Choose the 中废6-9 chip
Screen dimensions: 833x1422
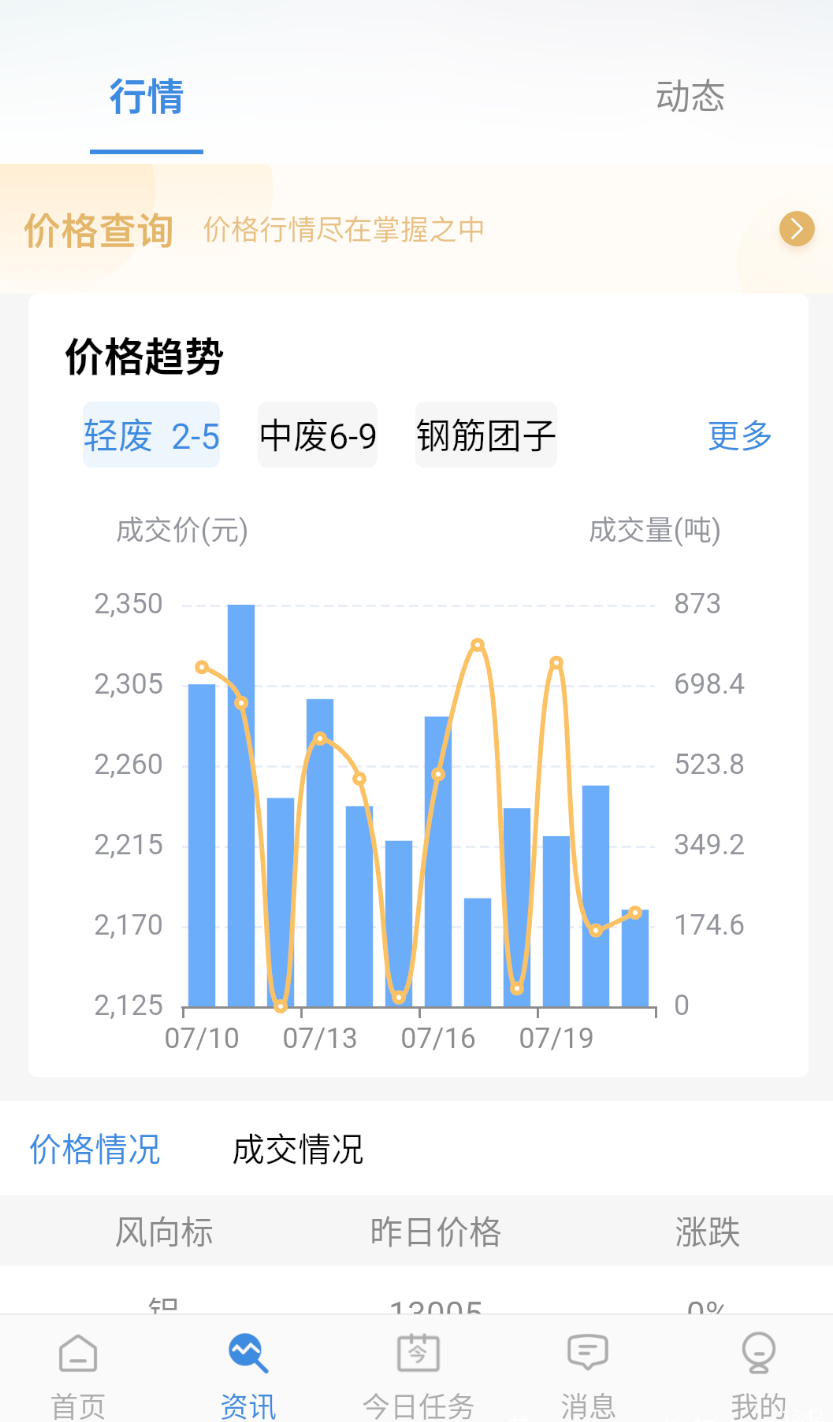pos(317,435)
